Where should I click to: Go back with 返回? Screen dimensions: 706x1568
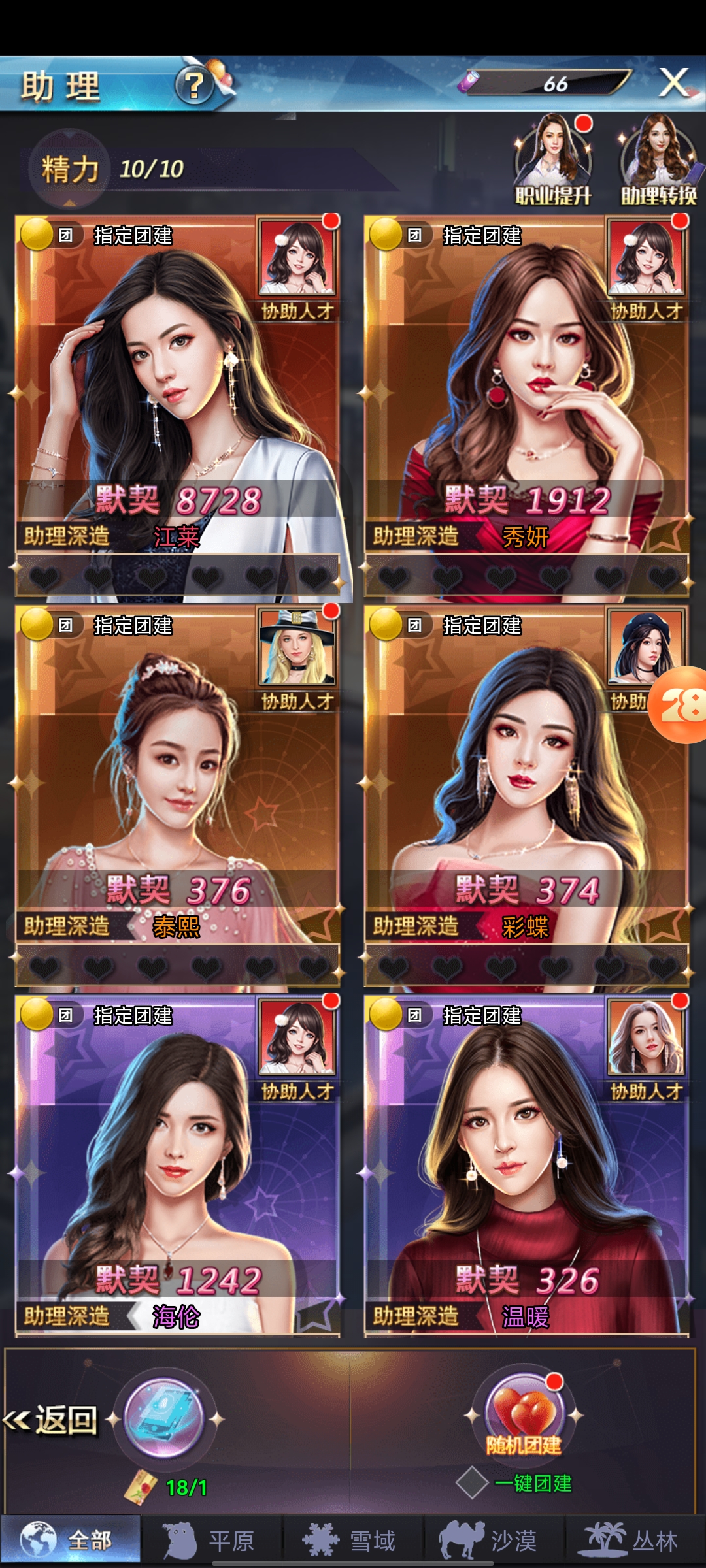[x=52, y=1420]
